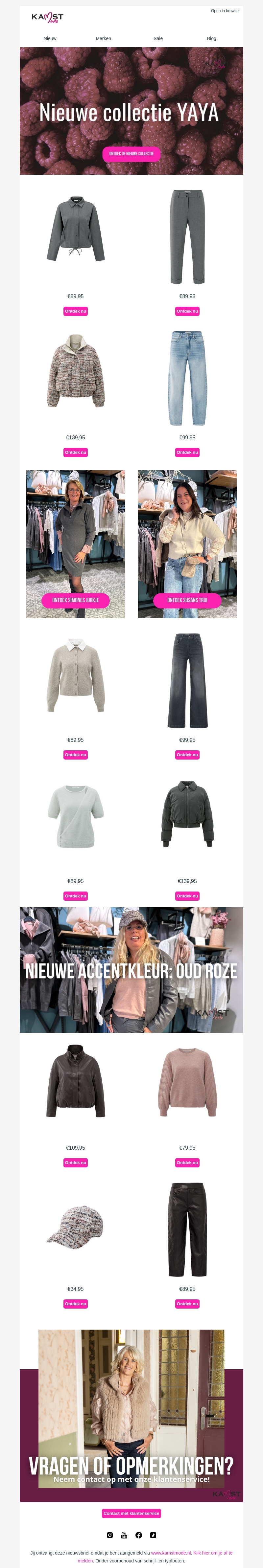Tap Ontdek nu under the €109,95 leather jacket
This screenshot has width=263, height=1568.
(76, 1162)
